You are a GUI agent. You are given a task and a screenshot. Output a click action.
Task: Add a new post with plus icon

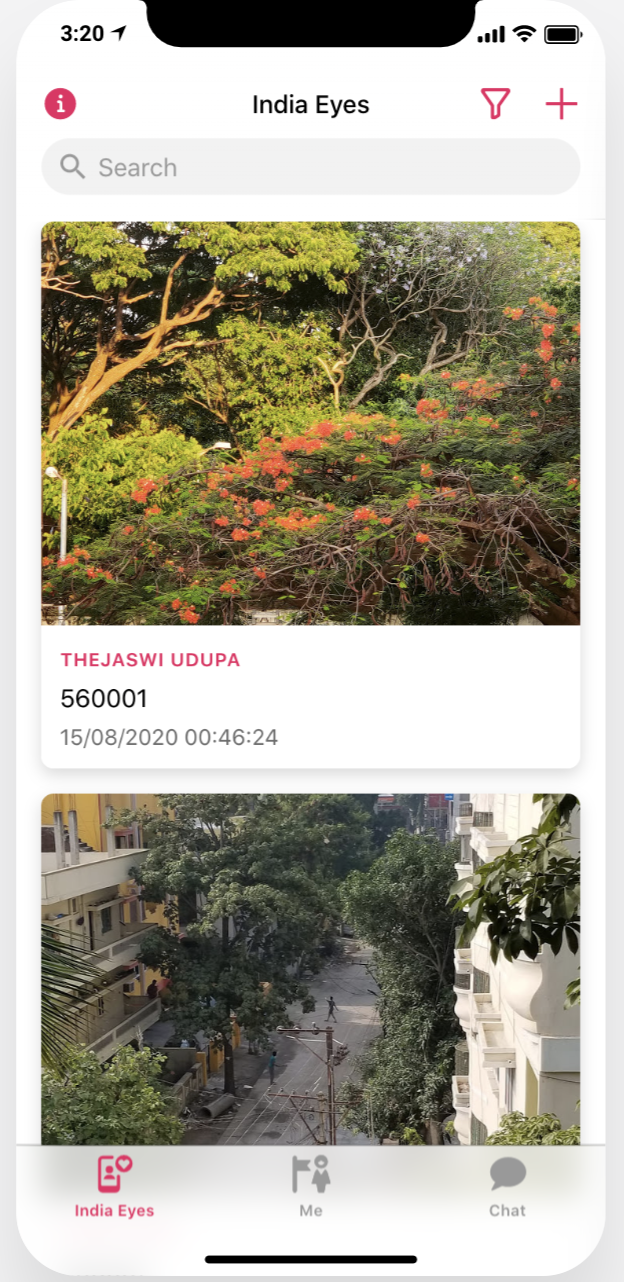coord(561,103)
